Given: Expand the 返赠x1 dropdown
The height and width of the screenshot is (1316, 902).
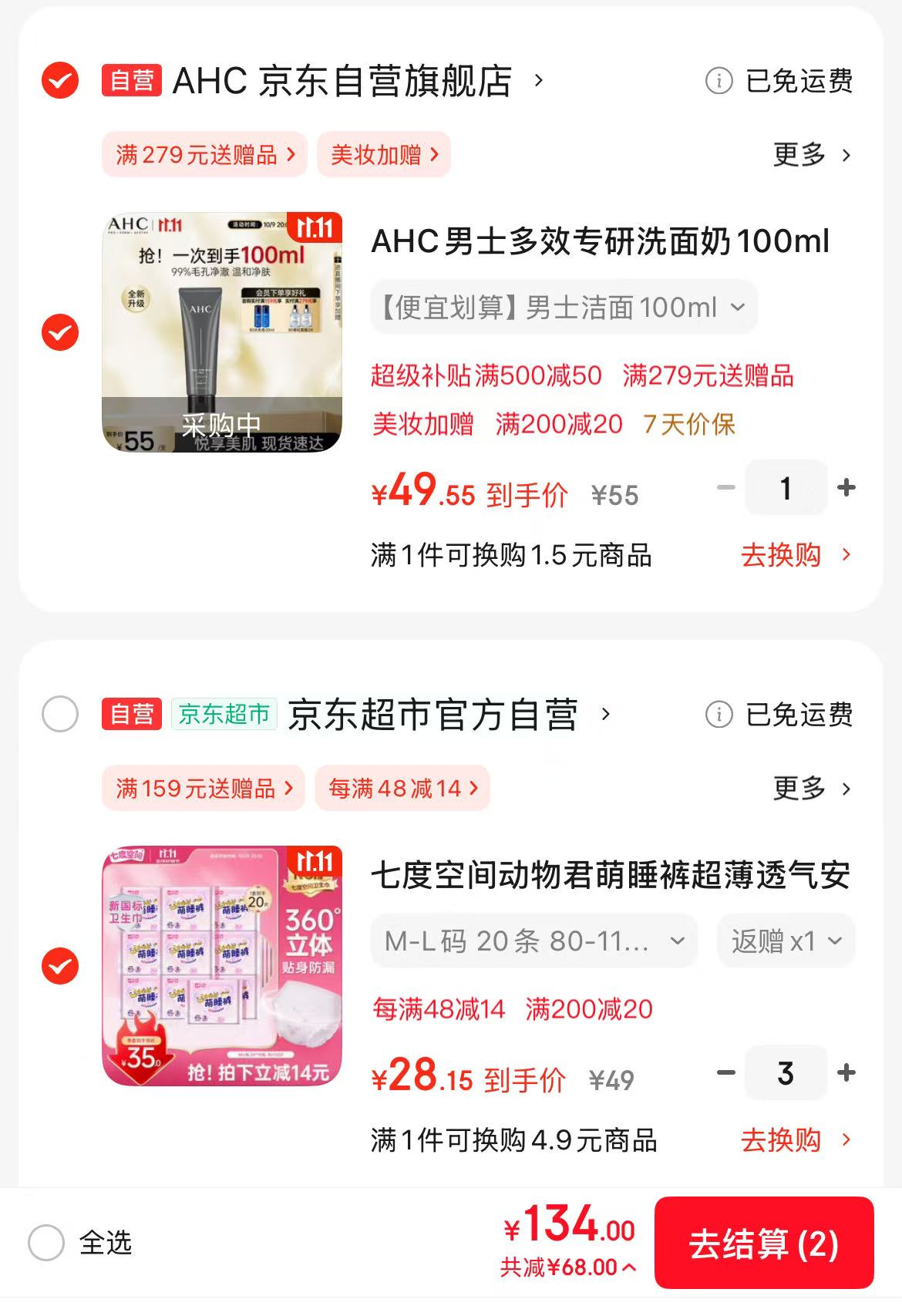Looking at the screenshot, I should [x=786, y=941].
